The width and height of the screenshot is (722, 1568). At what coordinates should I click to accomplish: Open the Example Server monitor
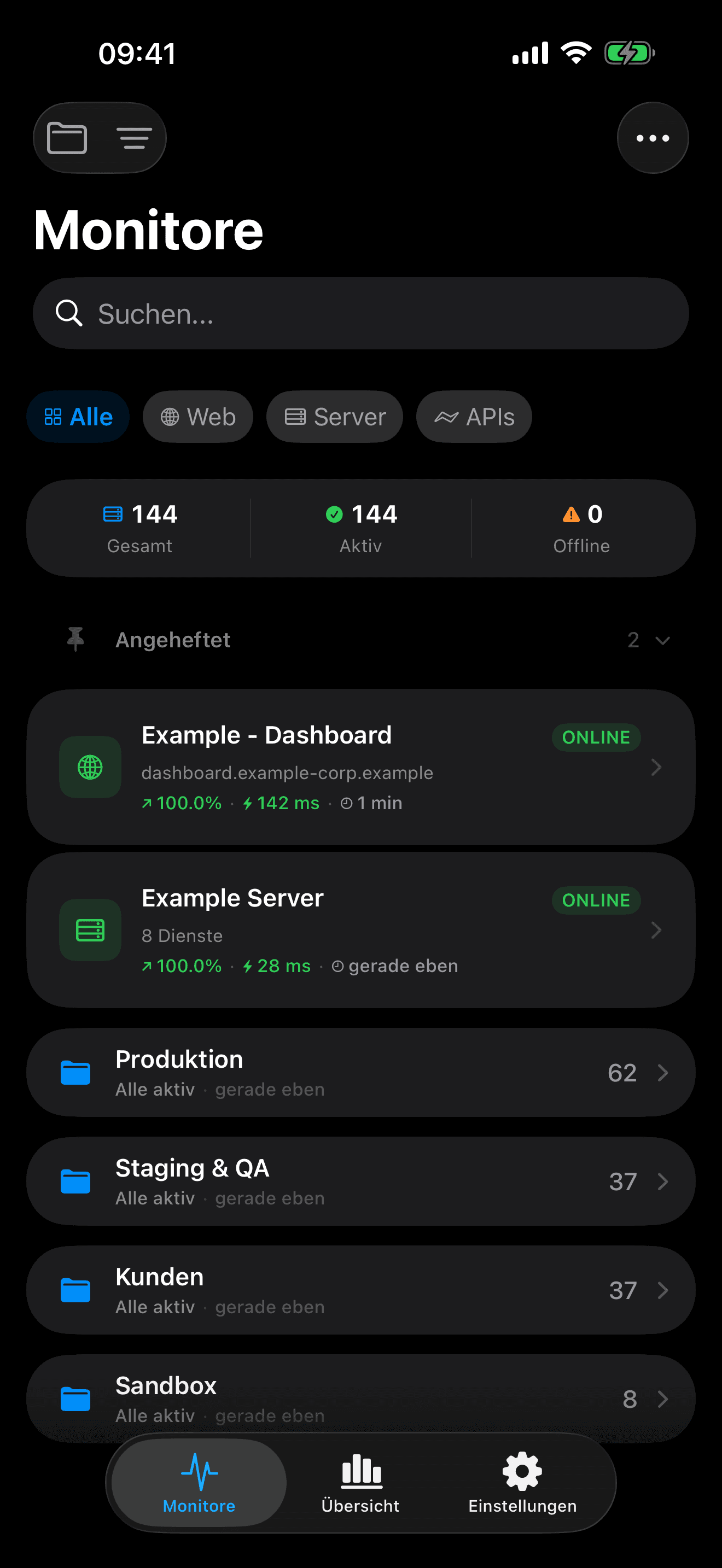360,930
